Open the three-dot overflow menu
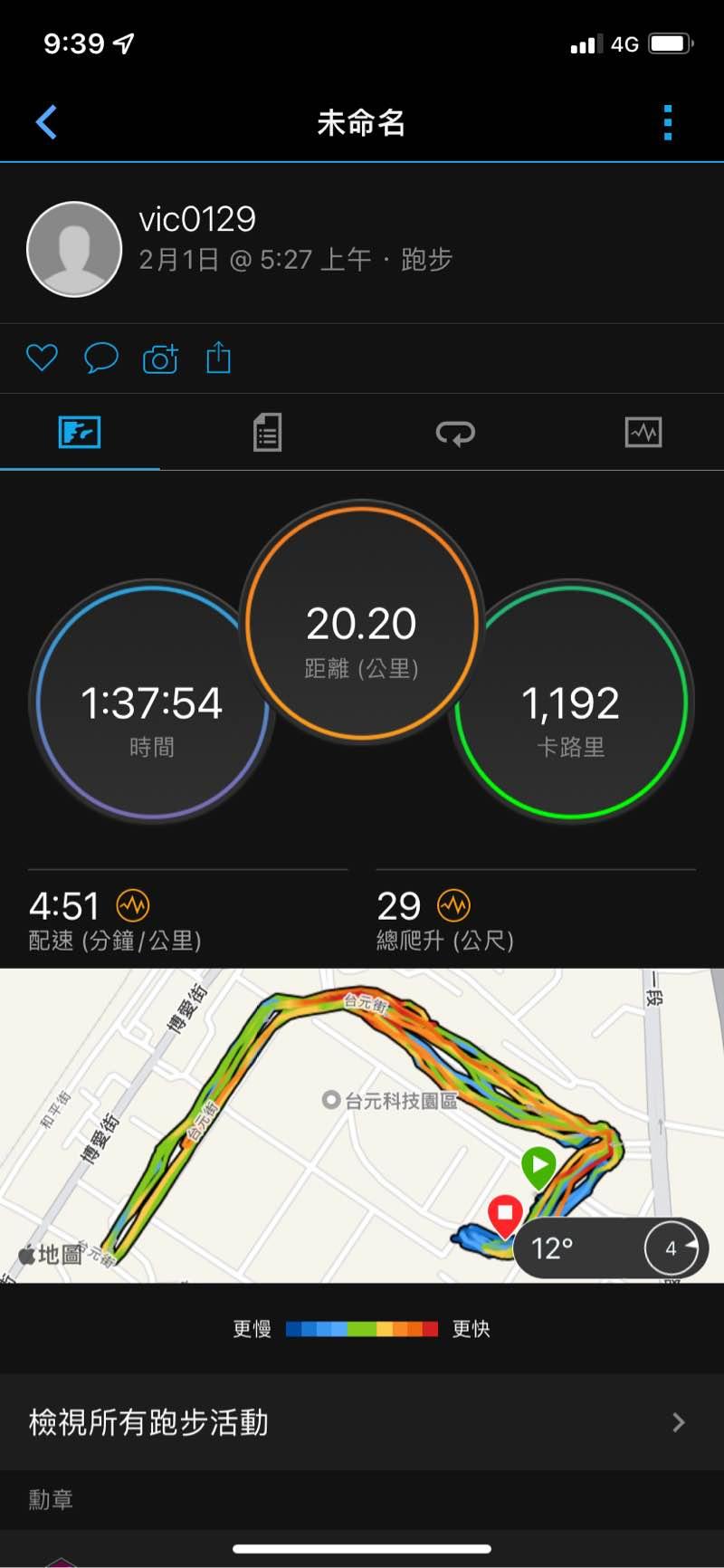This screenshot has width=724, height=1568. (x=668, y=122)
